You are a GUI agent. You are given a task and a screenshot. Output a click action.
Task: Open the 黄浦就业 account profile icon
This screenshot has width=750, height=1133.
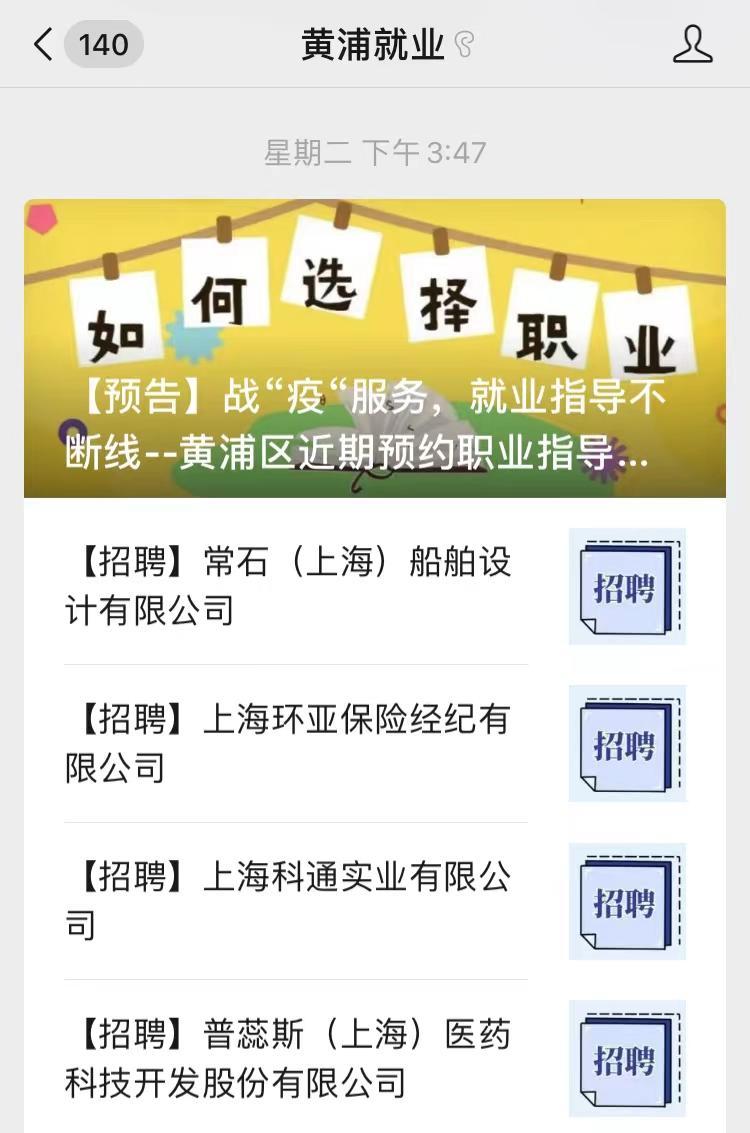[692, 45]
